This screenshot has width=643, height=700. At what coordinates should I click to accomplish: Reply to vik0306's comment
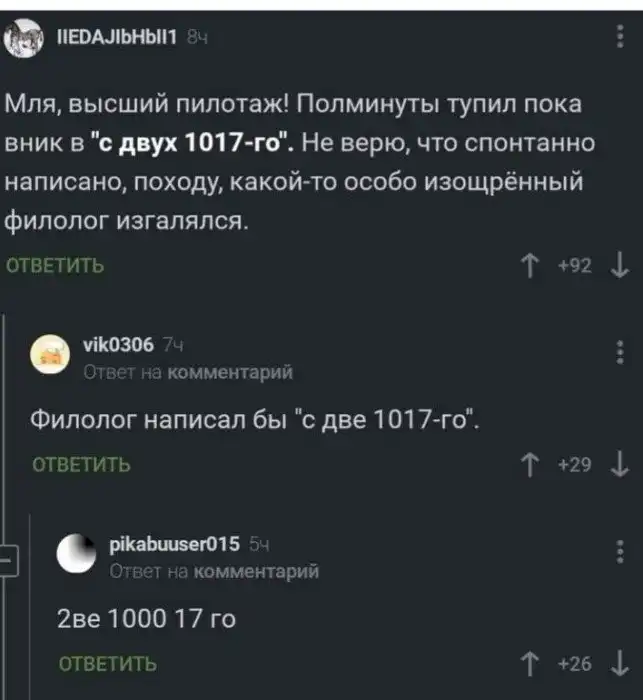pos(81,463)
